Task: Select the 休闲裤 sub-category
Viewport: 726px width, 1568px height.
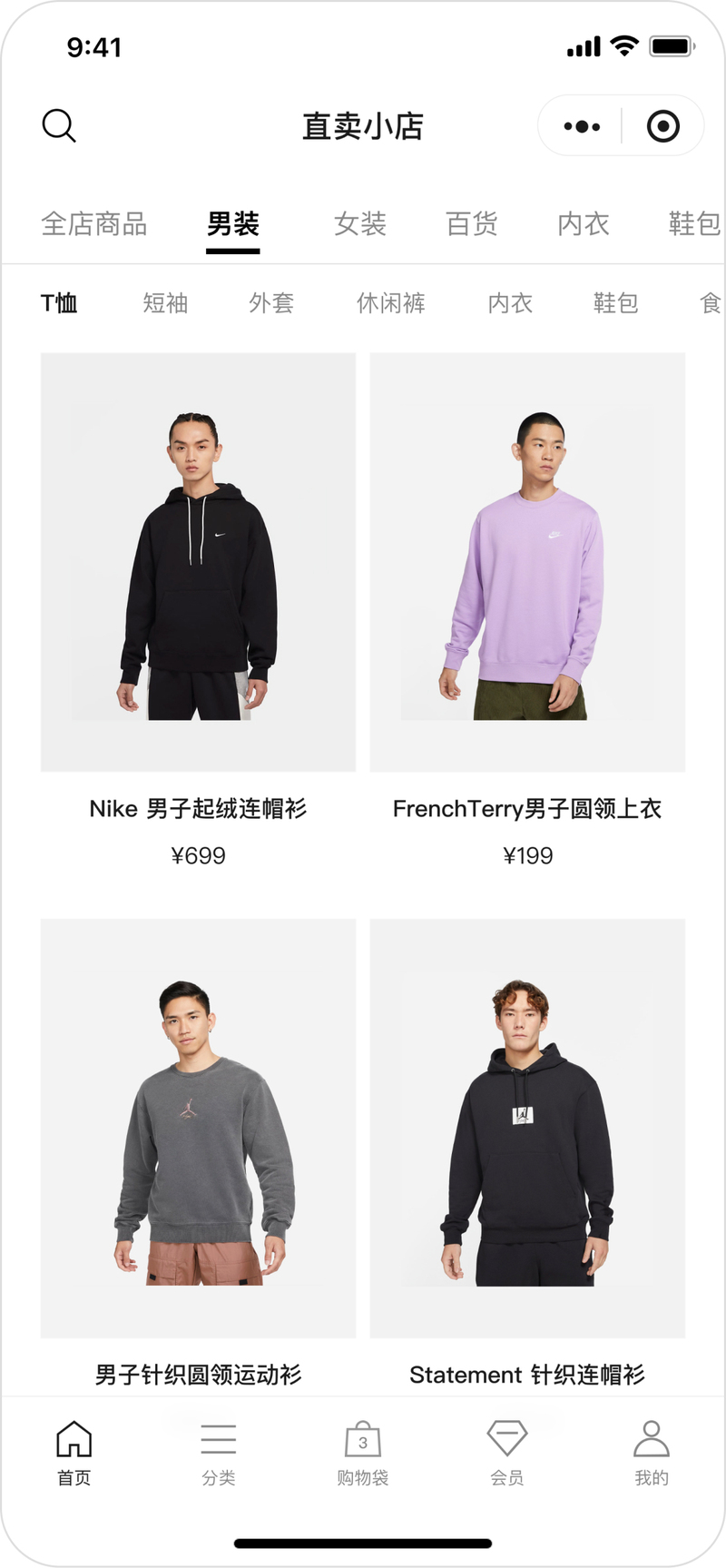Action: 391,303
